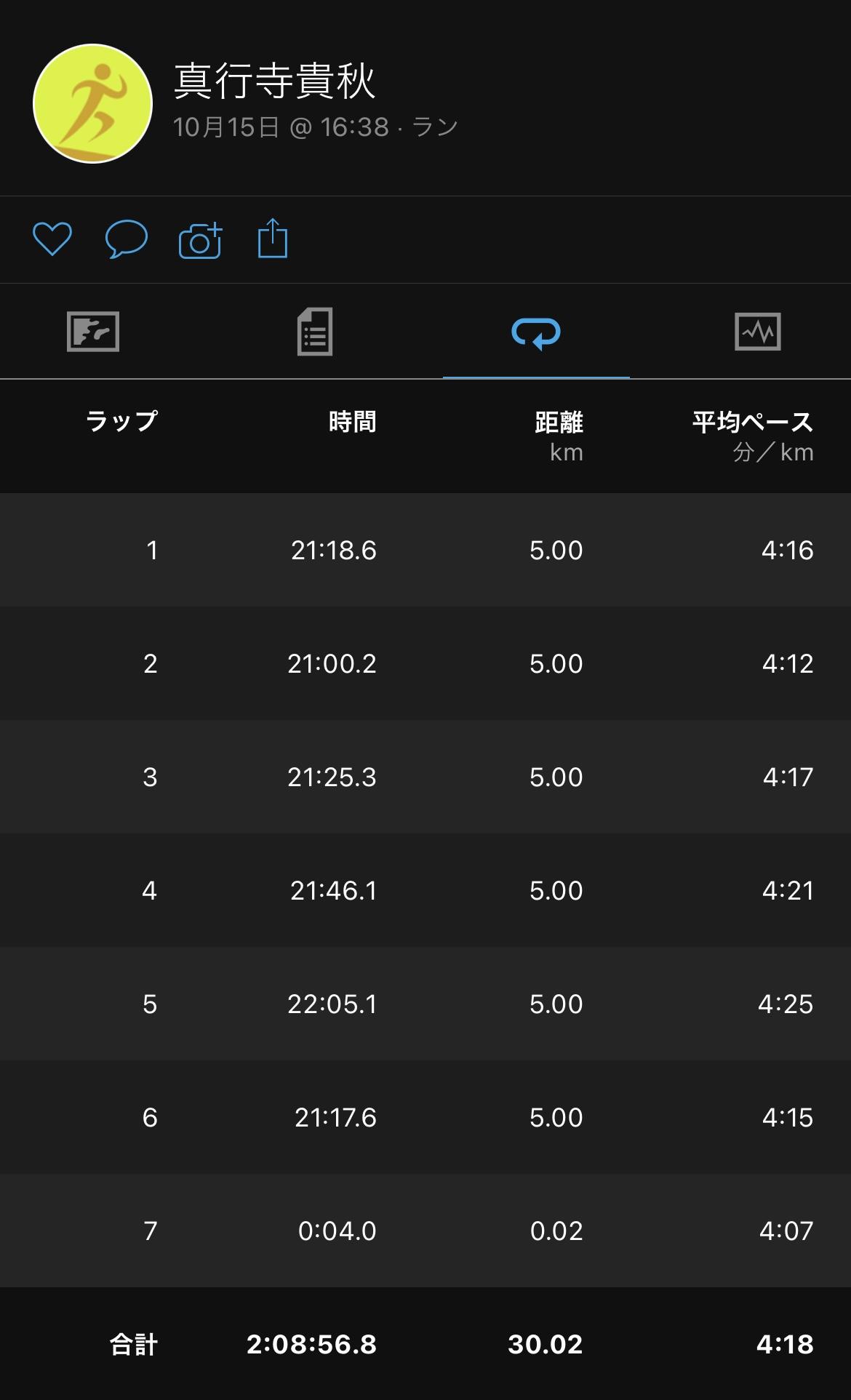The width and height of the screenshot is (851, 1400).
Task: Select the laps tab
Action: pos(536,332)
